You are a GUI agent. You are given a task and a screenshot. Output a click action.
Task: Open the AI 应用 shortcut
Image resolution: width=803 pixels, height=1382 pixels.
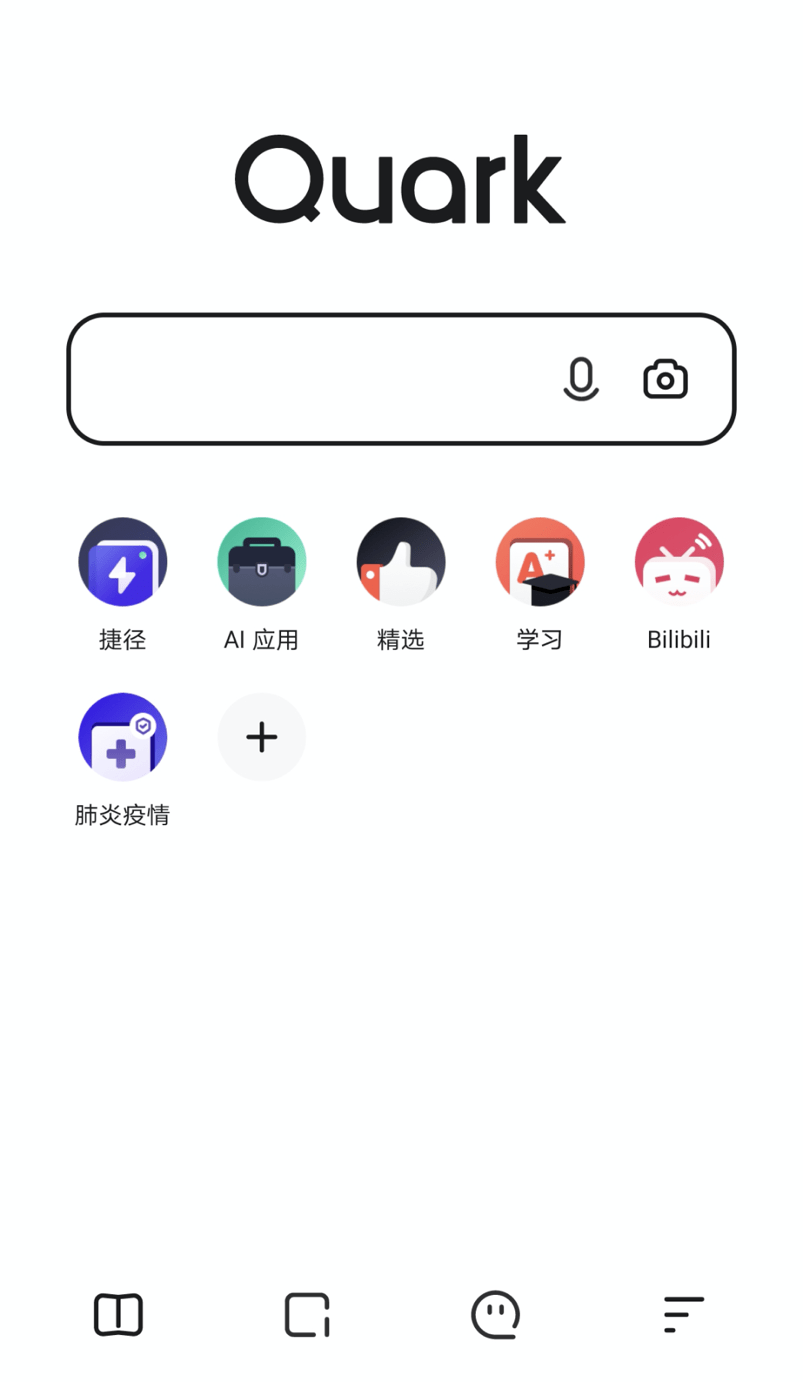pos(262,562)
